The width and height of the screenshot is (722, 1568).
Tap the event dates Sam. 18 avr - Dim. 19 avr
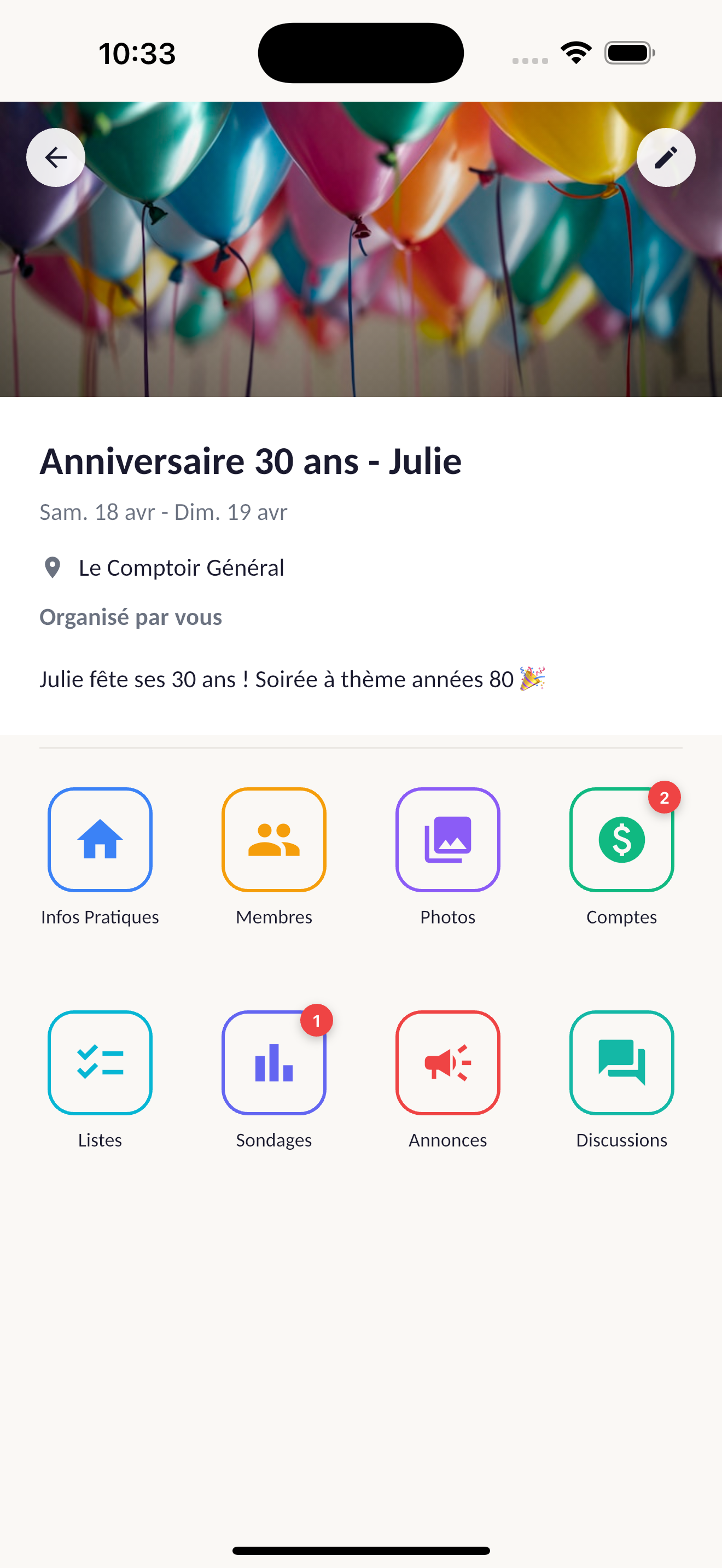(163, 512)
